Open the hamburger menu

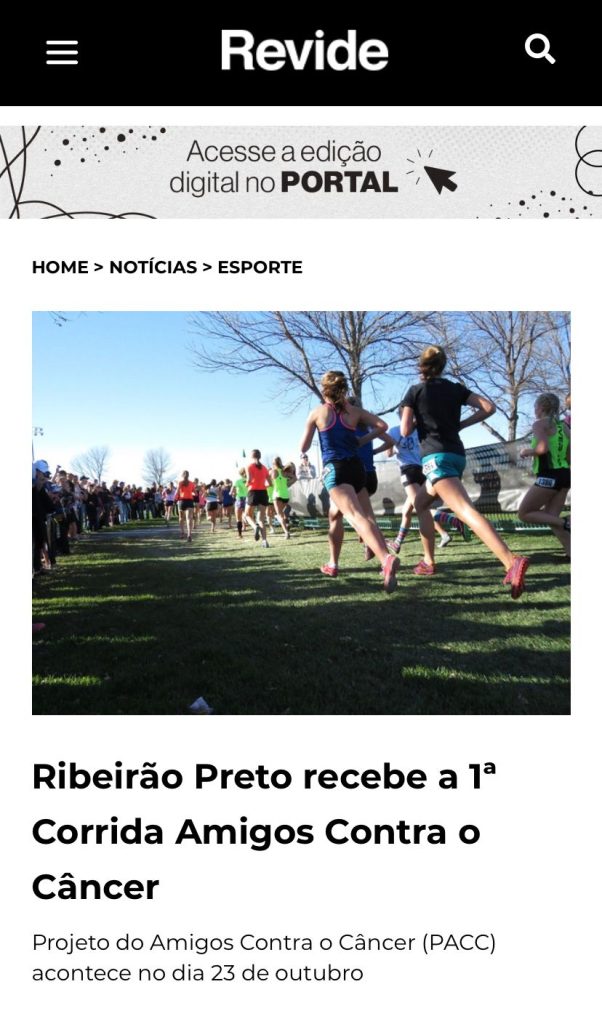click(x=62, y=52)
